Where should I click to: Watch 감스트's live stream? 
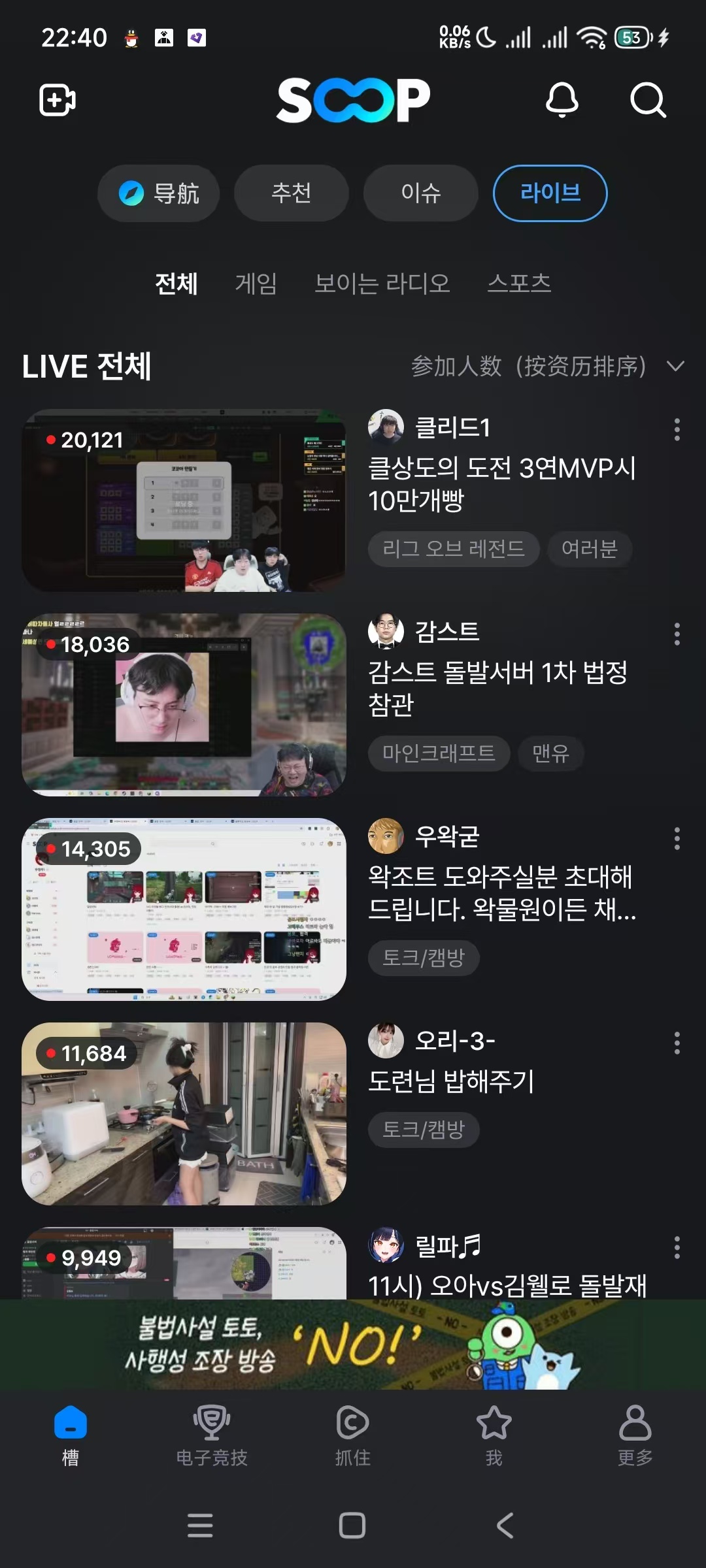coord(184,705)
